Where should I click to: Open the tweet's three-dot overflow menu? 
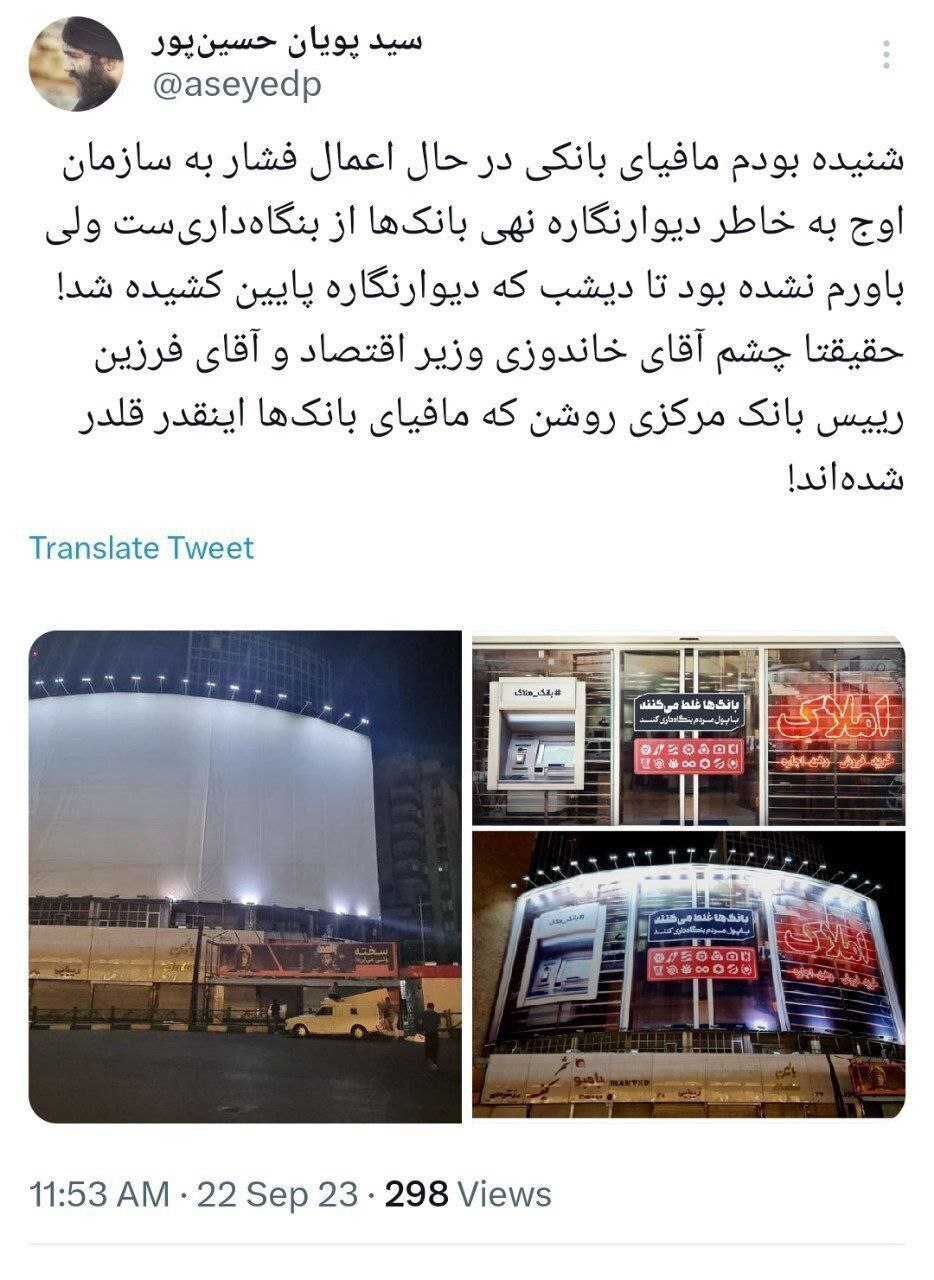coord(887,56)
